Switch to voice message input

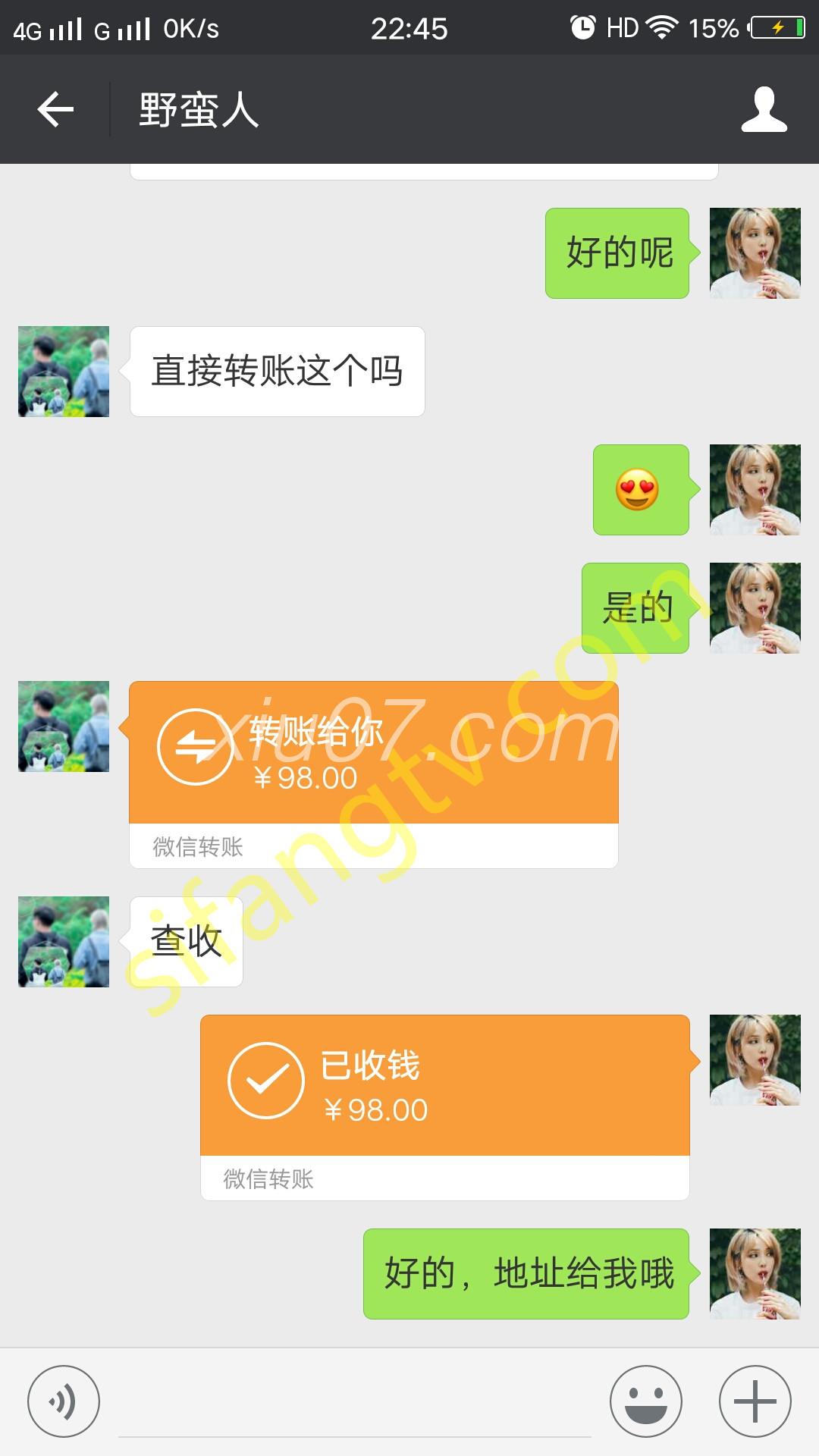(64, 1401)
